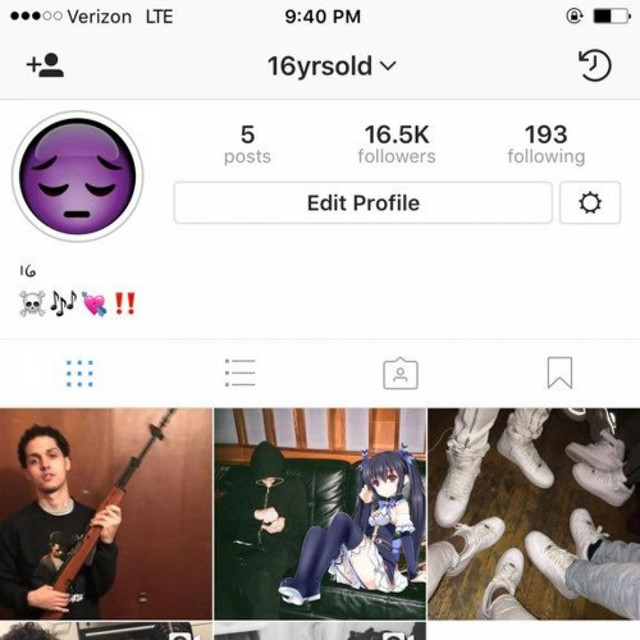Viewport: 640px width, 640px height.
Task: Open the white sneakers post
Action: (x=534, y=514)
